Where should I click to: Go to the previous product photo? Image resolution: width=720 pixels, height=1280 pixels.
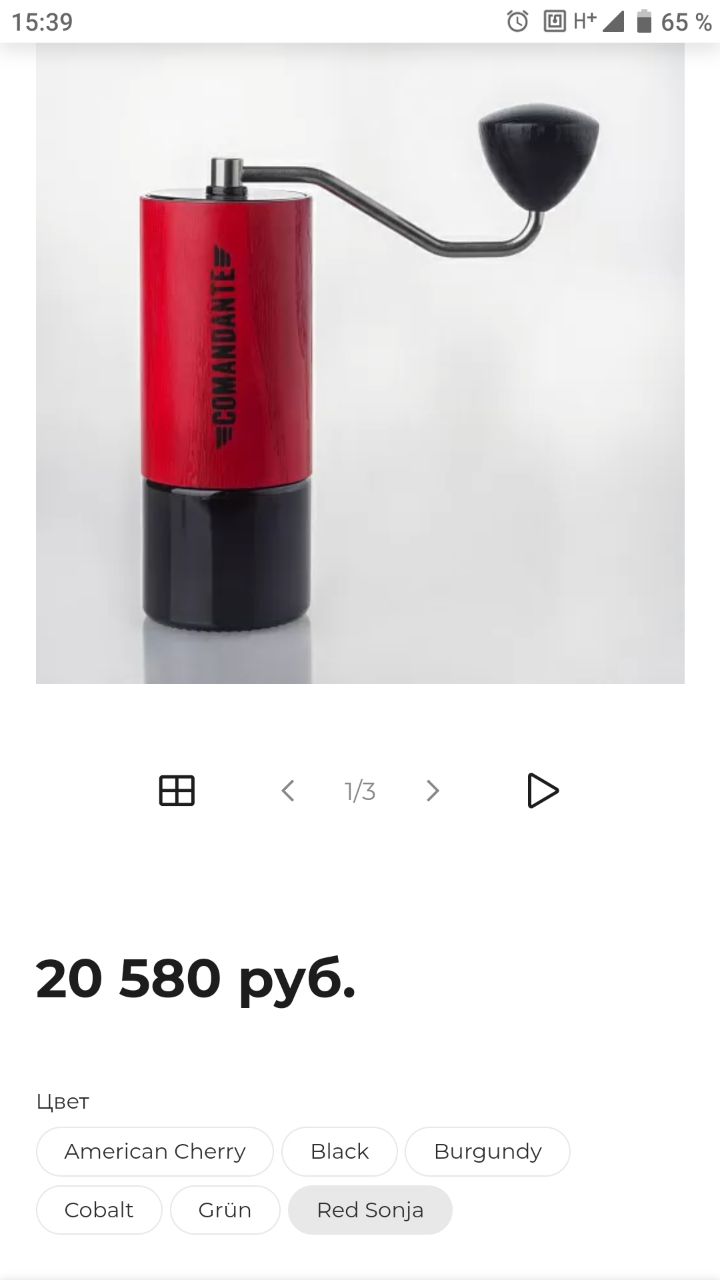point(287,791)
